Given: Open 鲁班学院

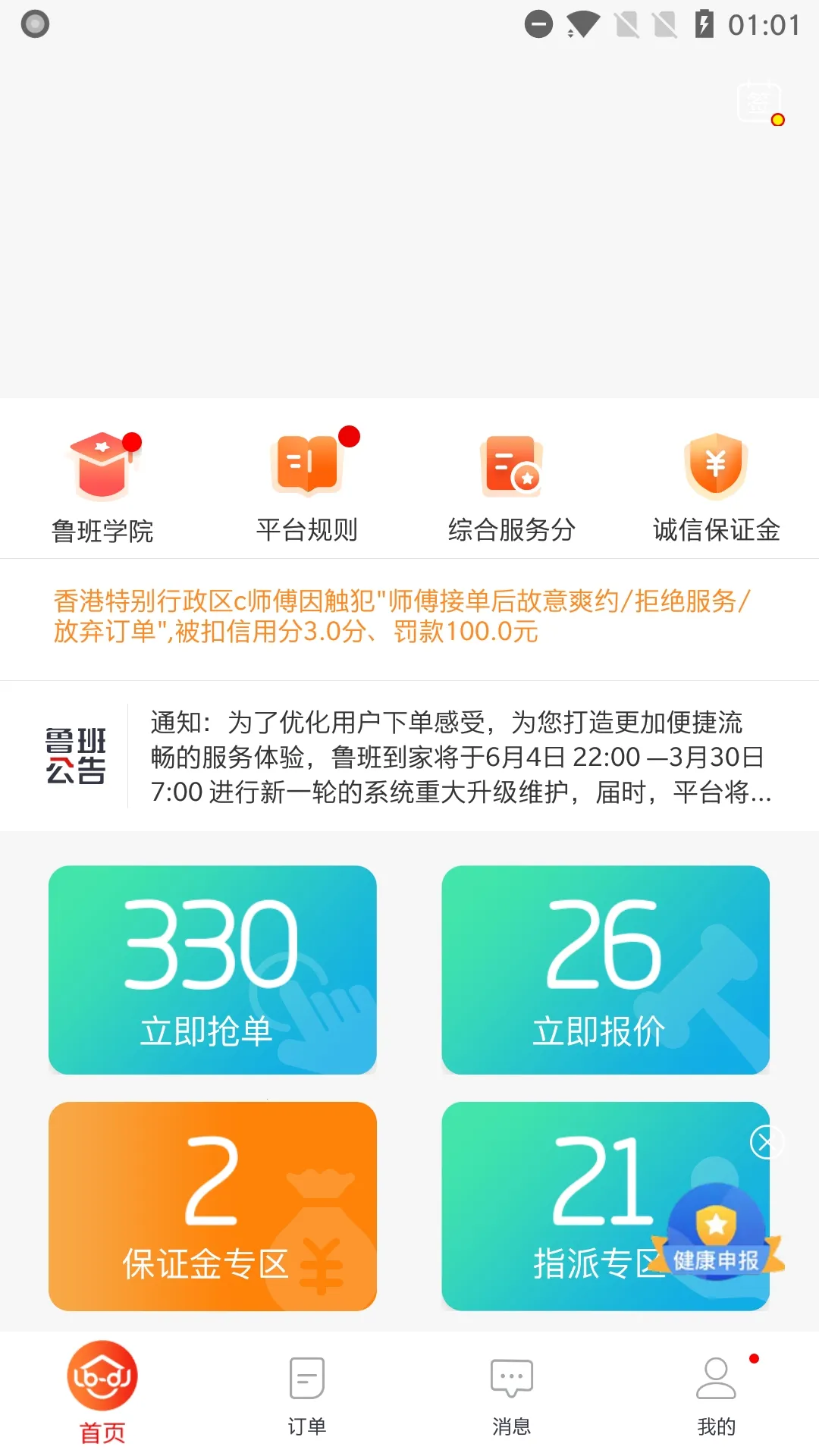Looking at the screenshot, I should coord(102,485).
